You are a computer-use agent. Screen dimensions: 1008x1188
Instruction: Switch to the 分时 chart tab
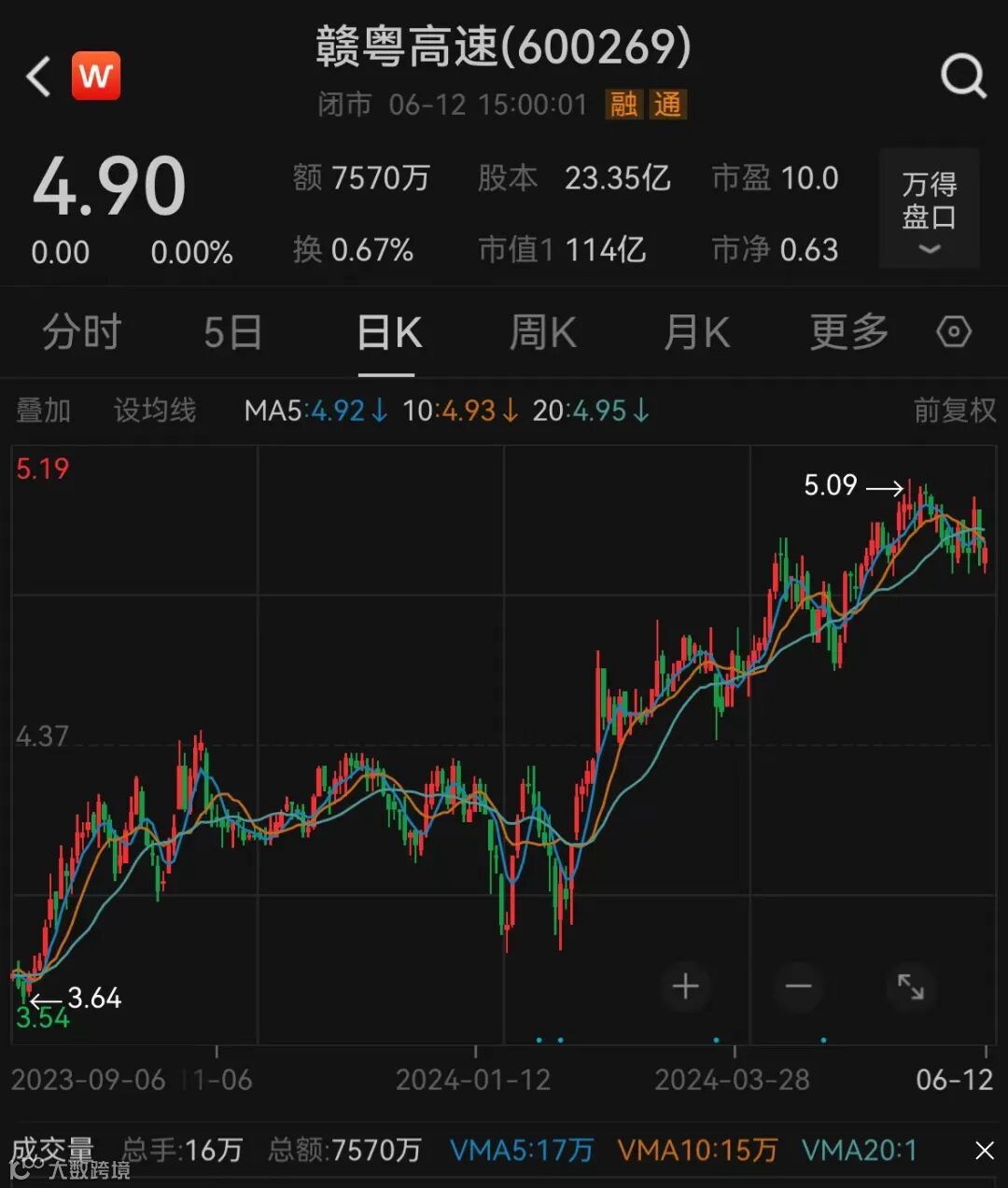pos(82,332)
